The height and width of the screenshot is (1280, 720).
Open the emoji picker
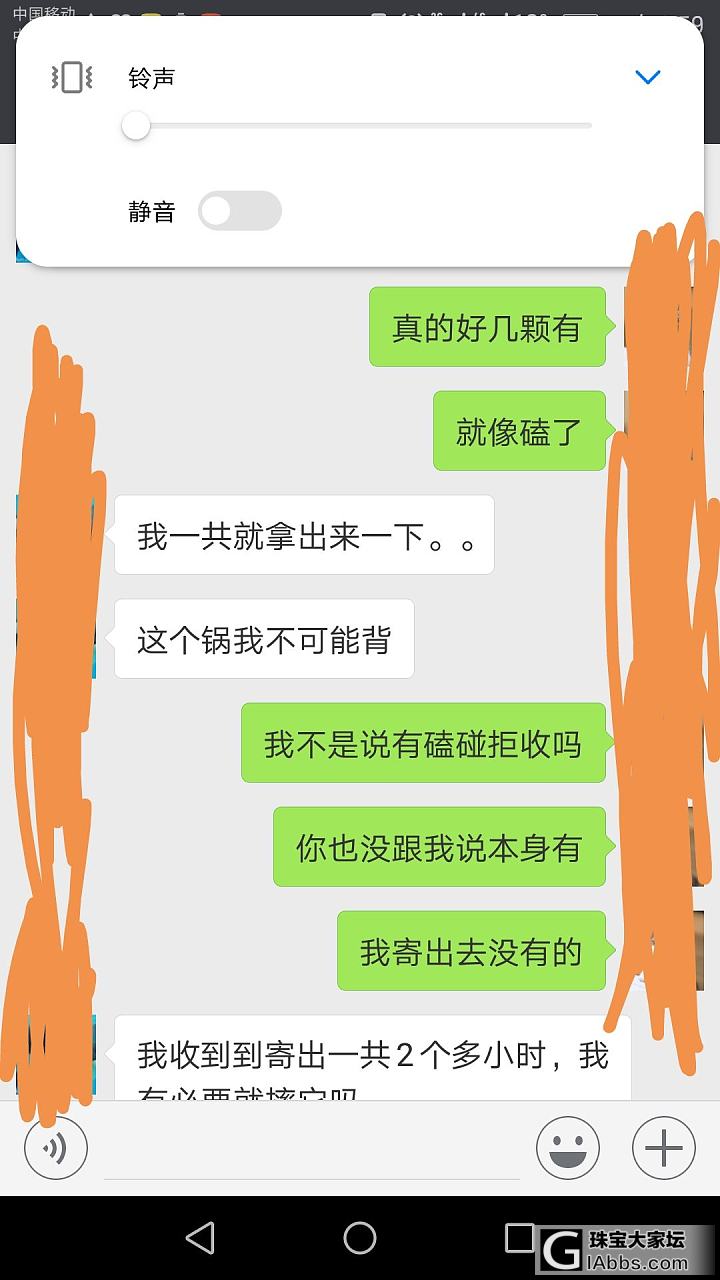(x=567, y=1148)
